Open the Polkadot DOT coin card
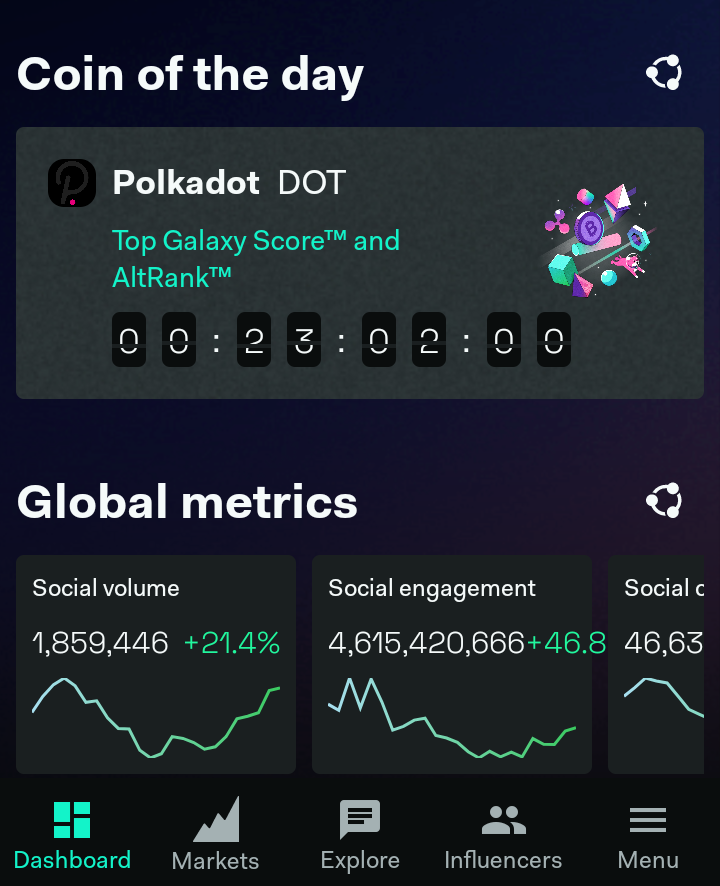 [x=360, y=263]
